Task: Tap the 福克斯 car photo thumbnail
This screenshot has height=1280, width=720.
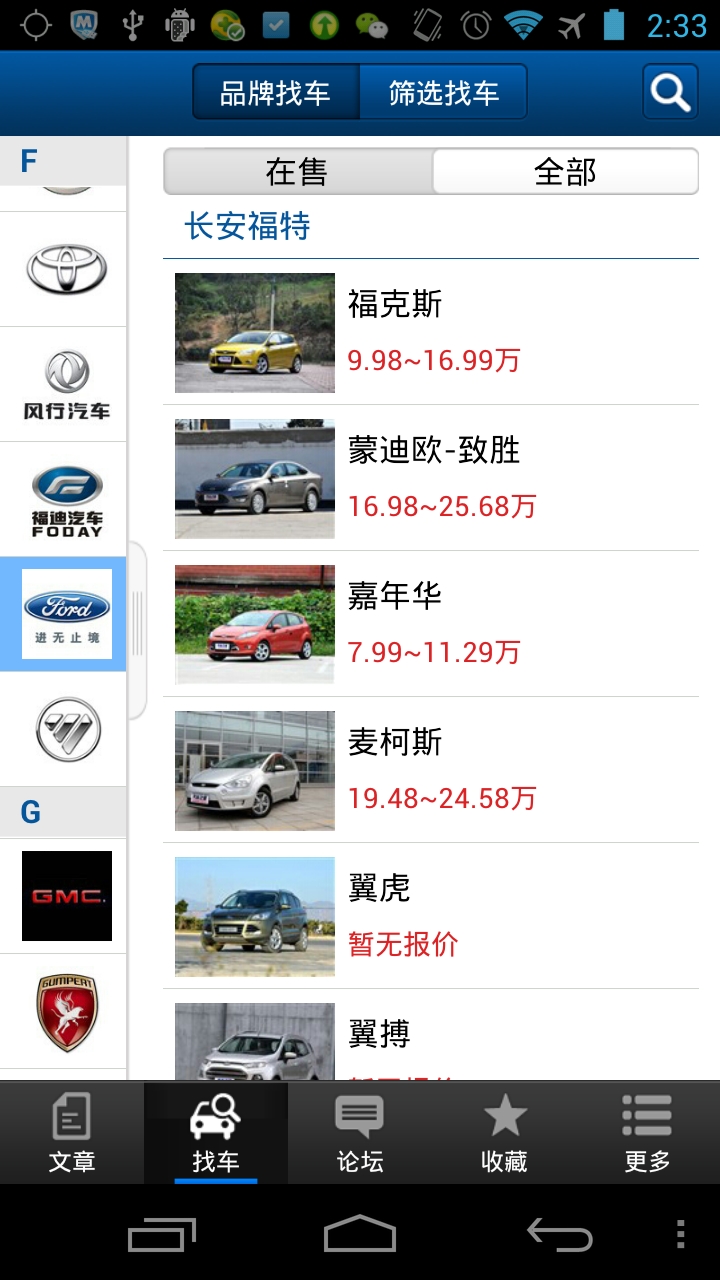Action: (x=254, y=333)
